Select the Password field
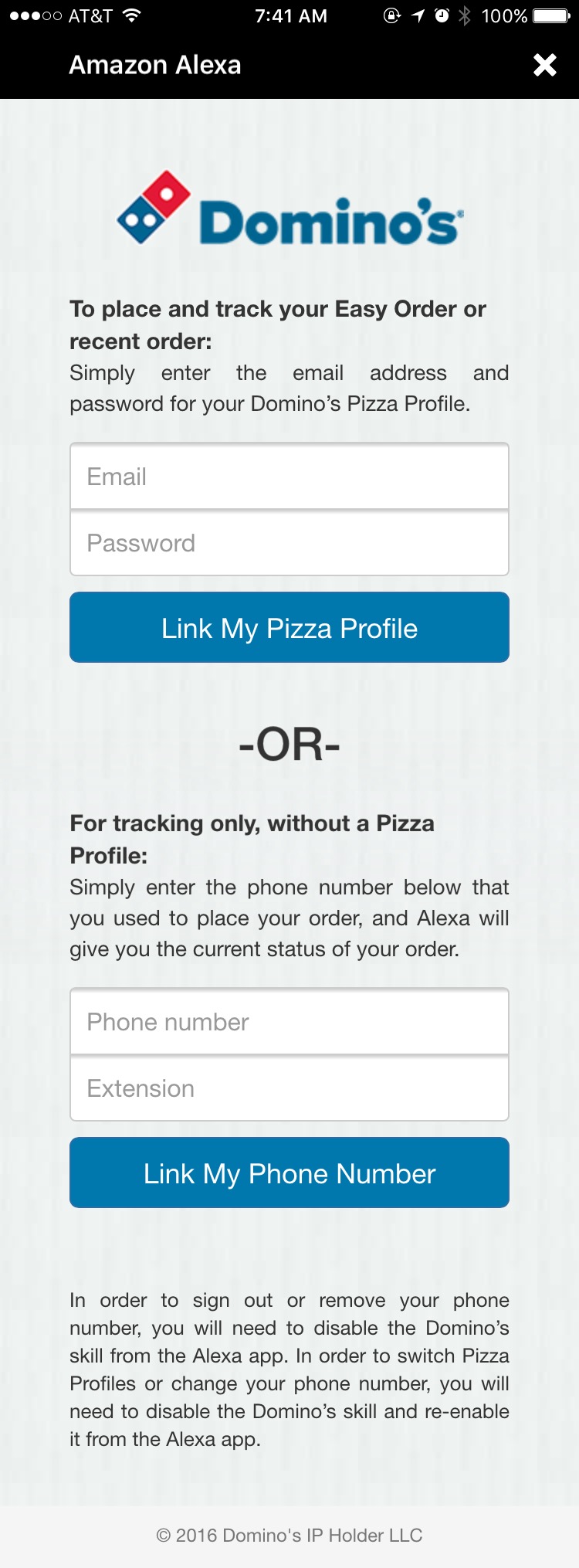579x1568 pixels. (x=289, y=543)
